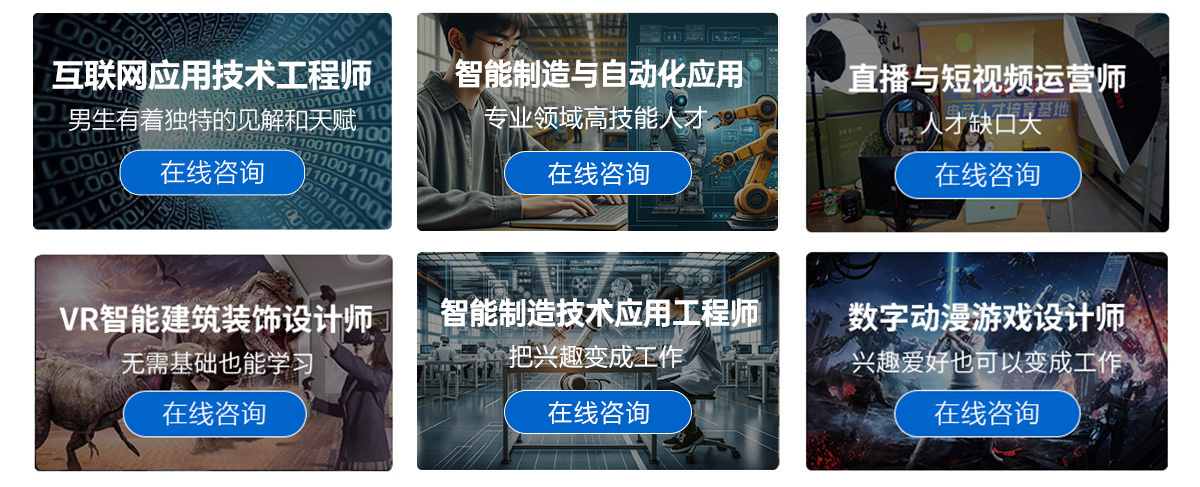
Task: Tap 在线咨询 under 智能制造技术应用工程师
Action: (x=597, y=412)
